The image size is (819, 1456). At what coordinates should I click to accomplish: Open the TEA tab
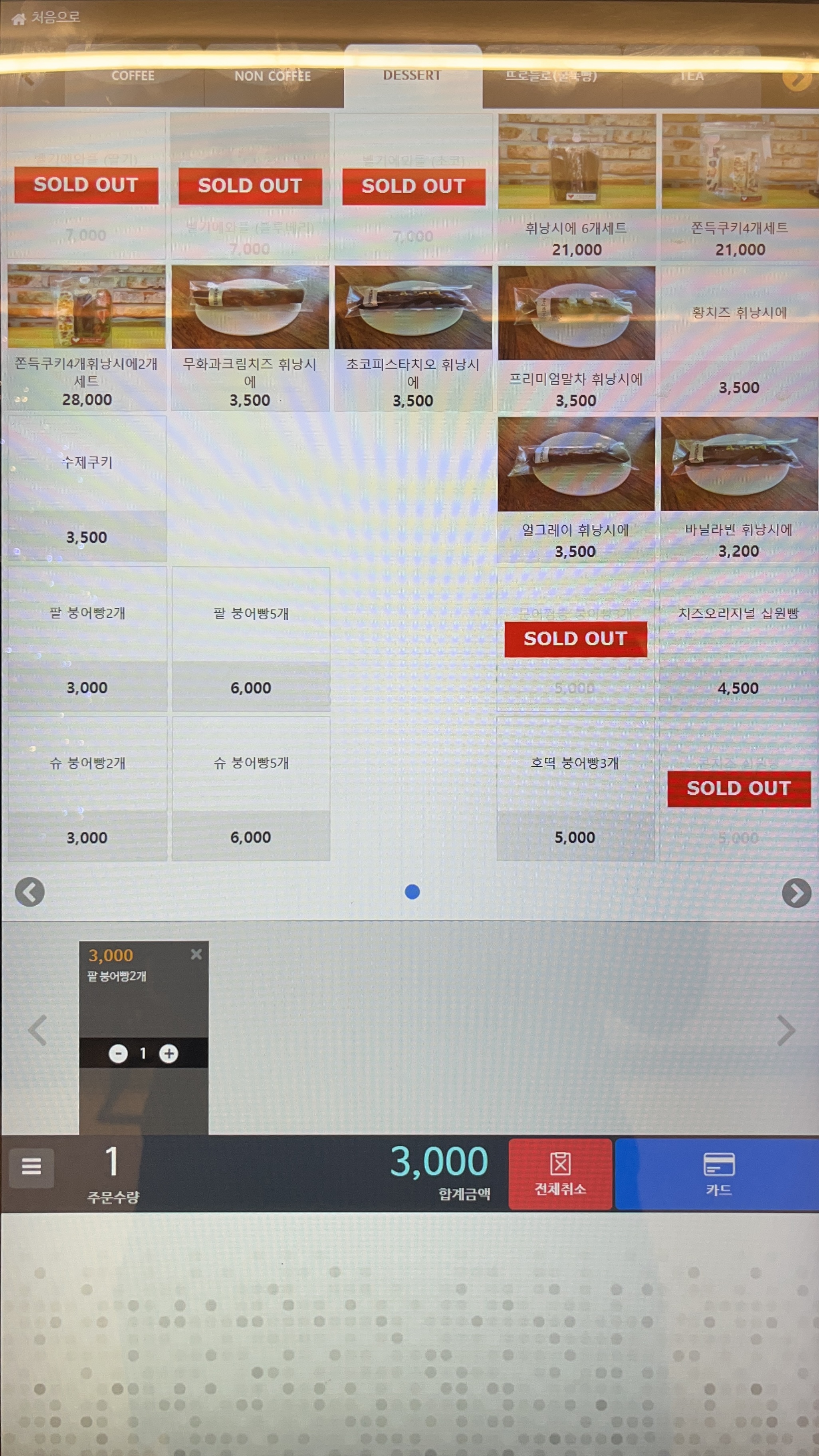point(692,76)
